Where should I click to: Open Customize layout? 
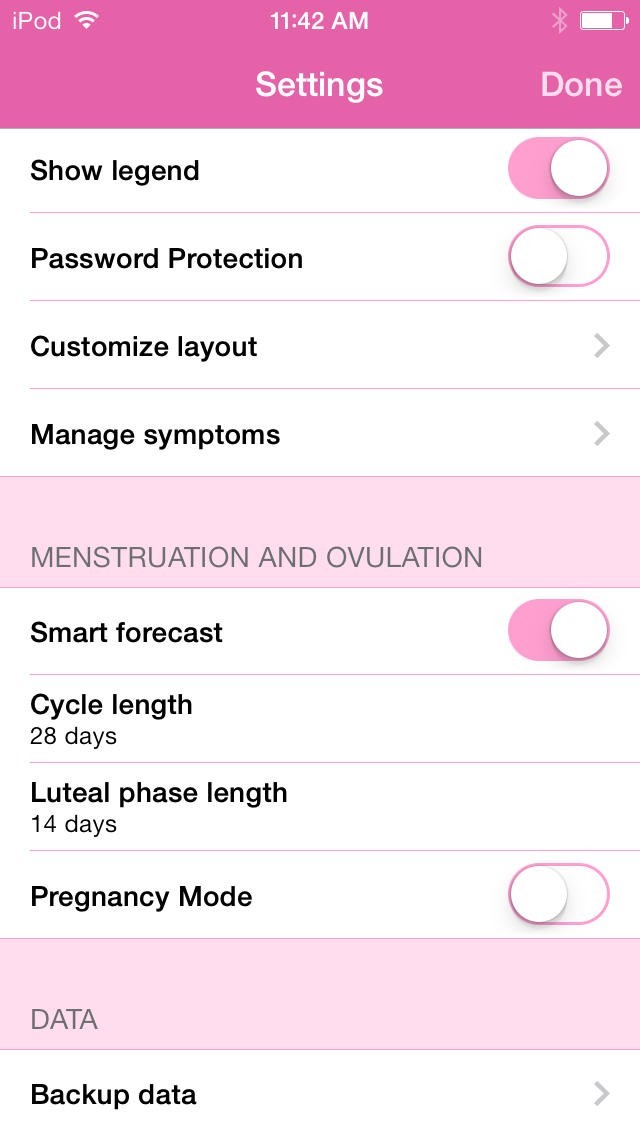tap(320, 346)
